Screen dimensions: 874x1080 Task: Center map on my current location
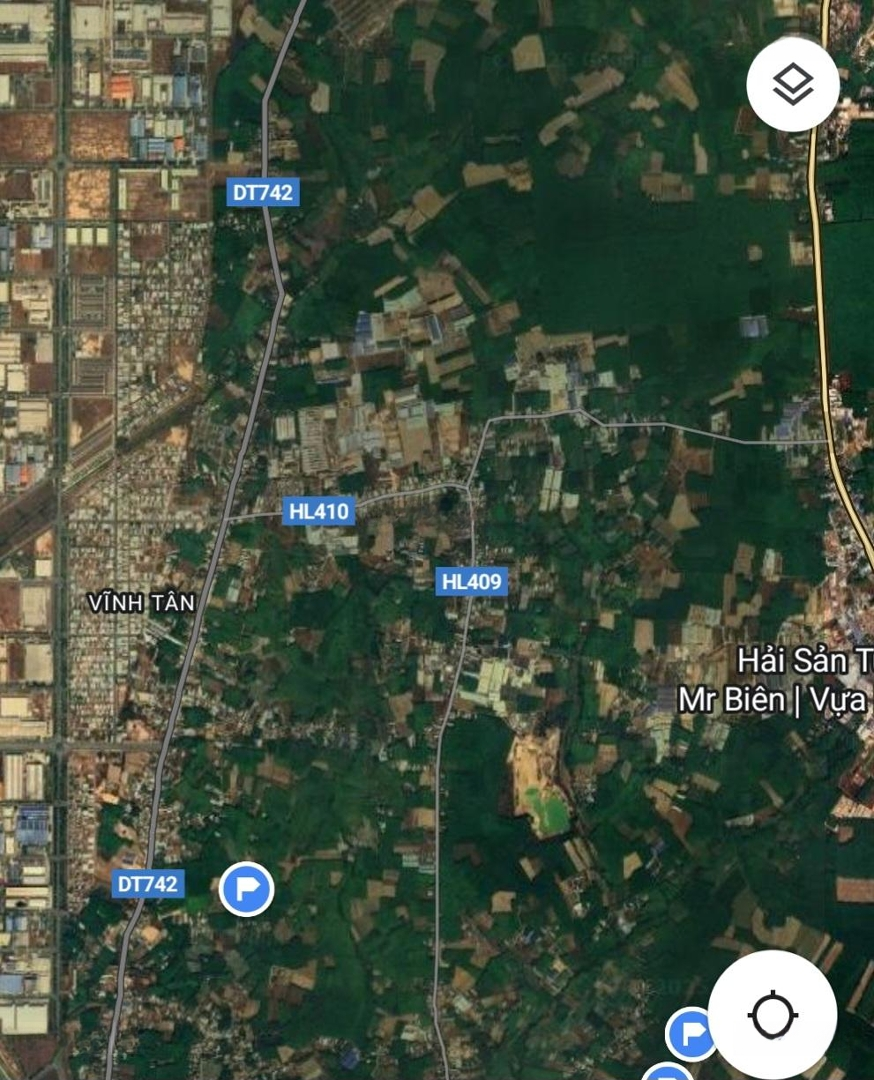[x=772, y=1016]
